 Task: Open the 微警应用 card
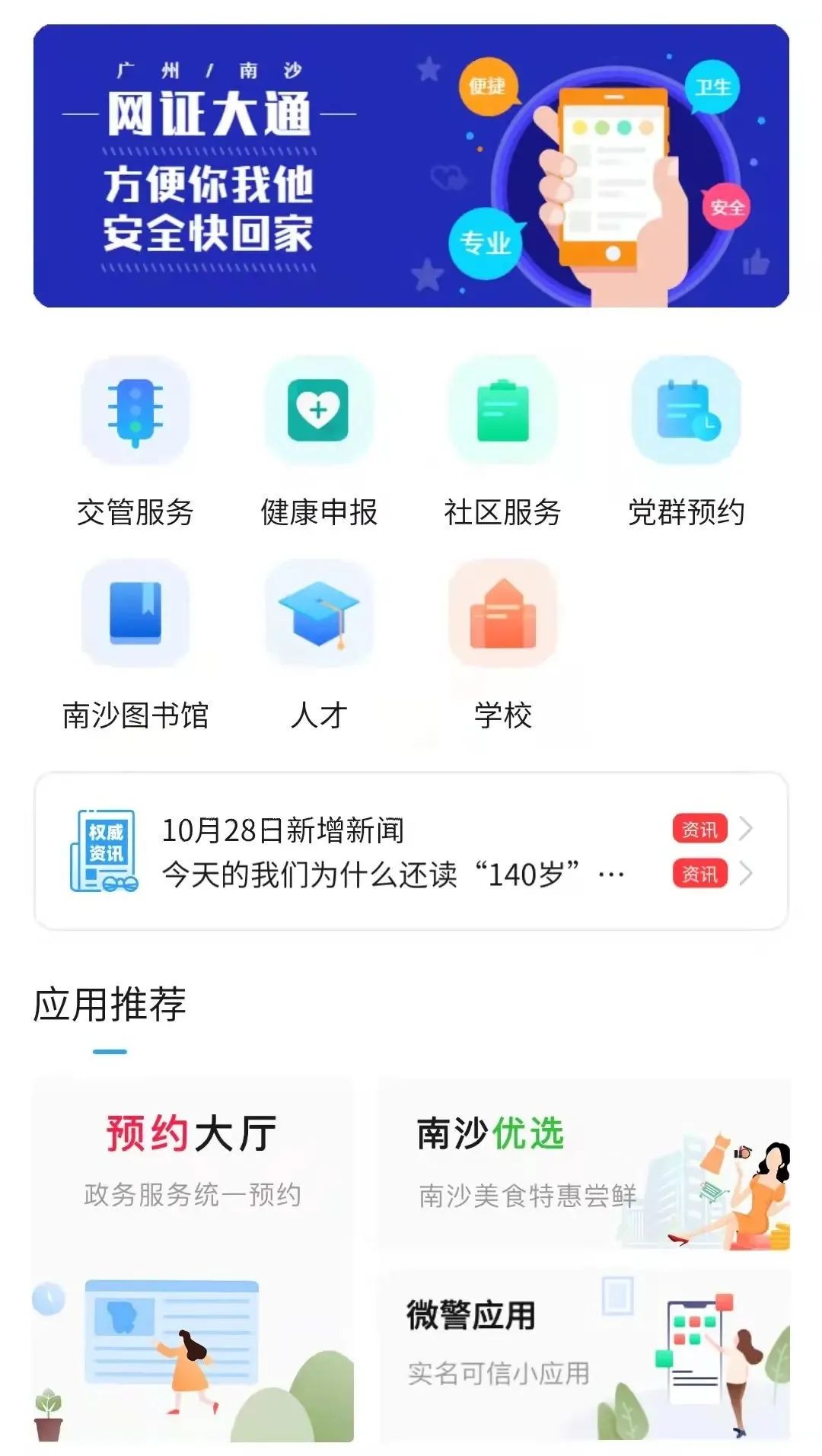[x=585, y=1355]
